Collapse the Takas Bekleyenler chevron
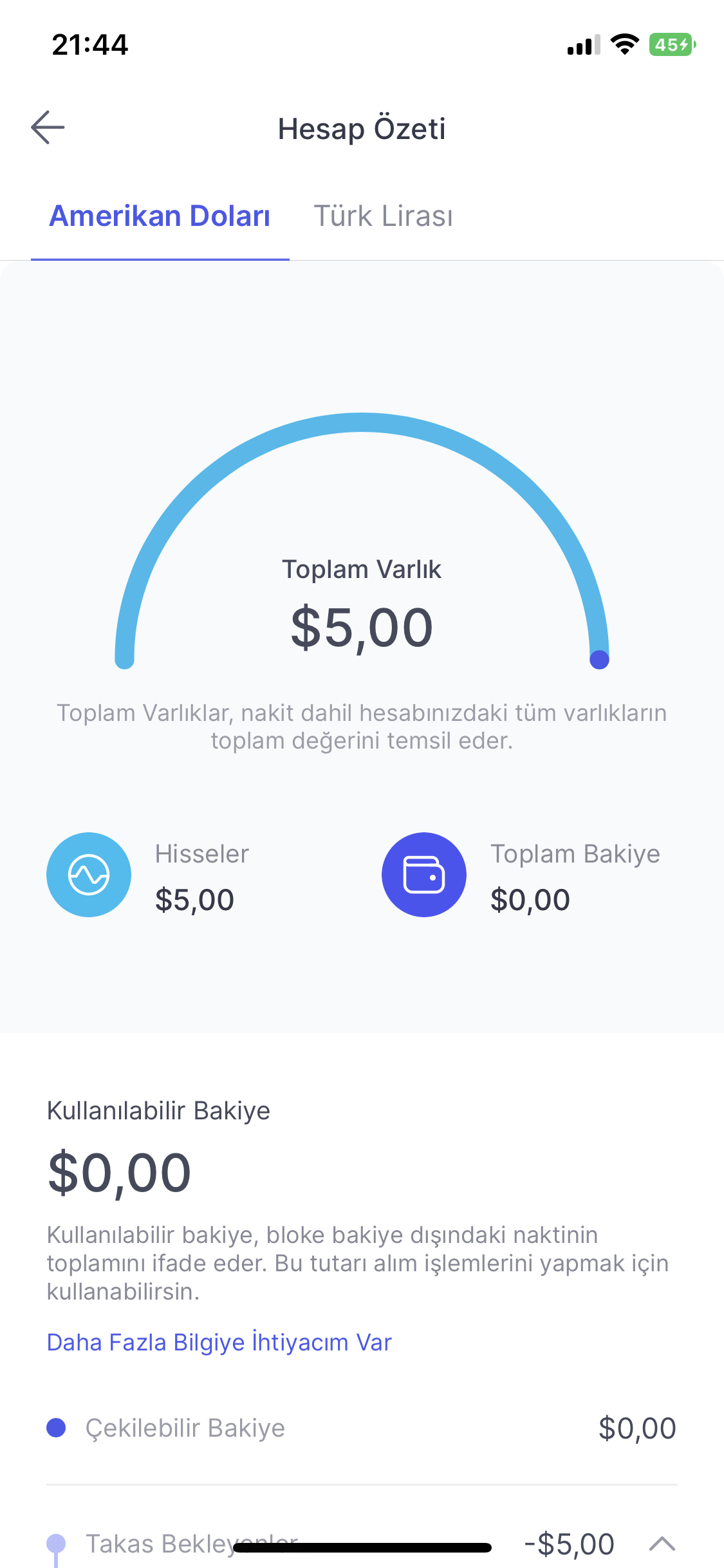 tap(662, 1543)
